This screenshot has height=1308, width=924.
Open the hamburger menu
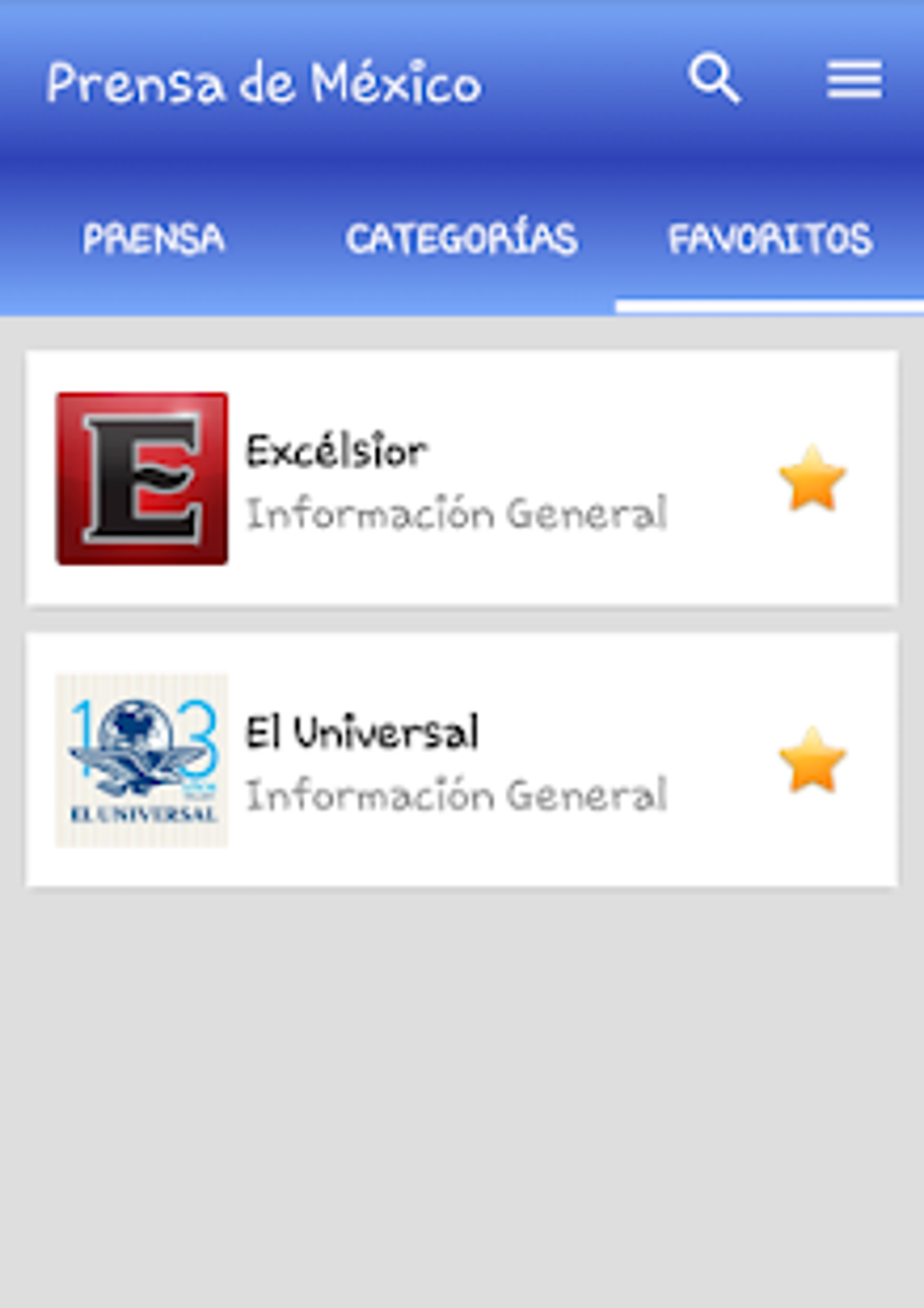(x=853, y=80)
